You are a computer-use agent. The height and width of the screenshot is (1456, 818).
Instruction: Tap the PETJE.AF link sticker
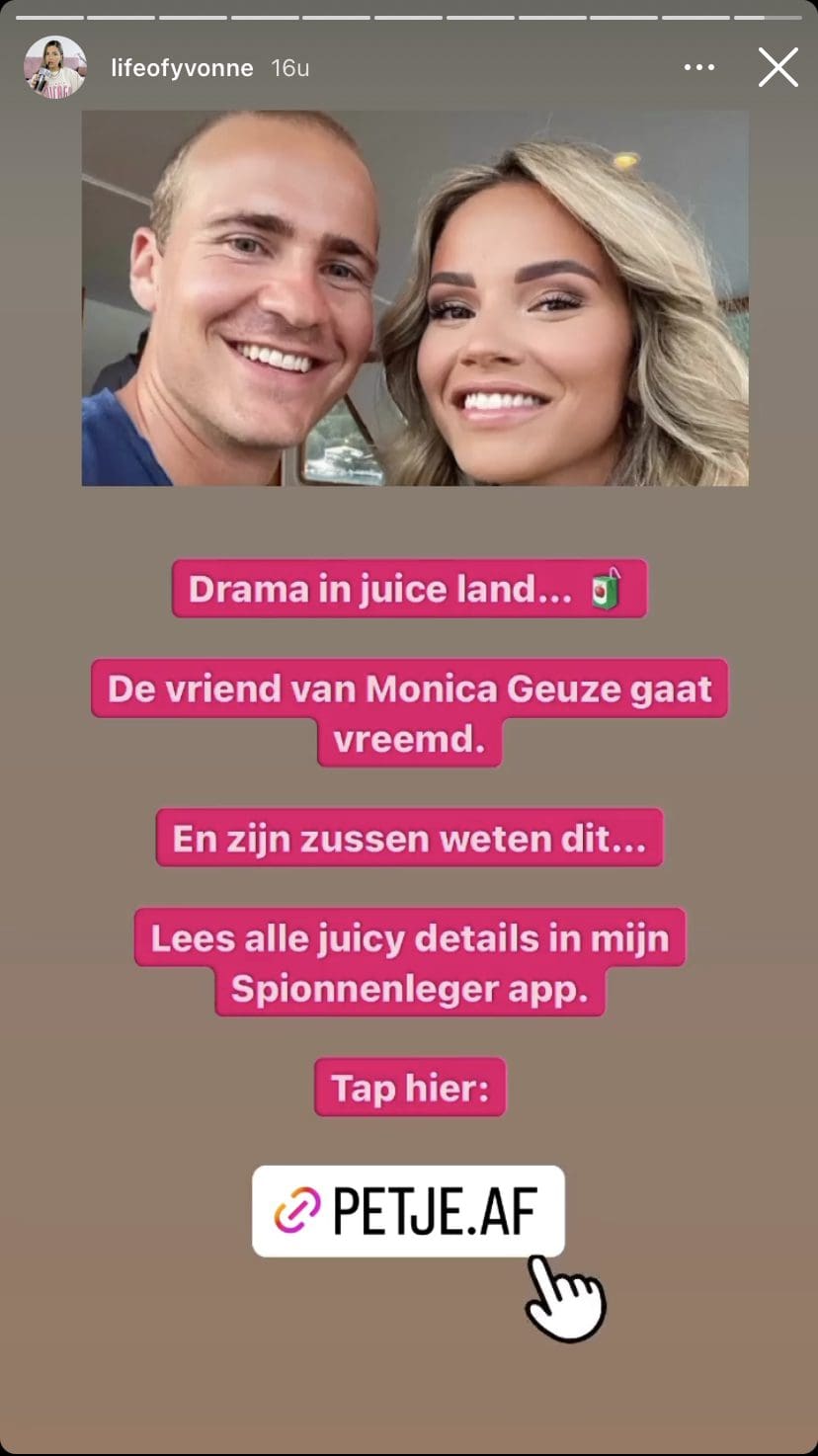point(408,1211)
